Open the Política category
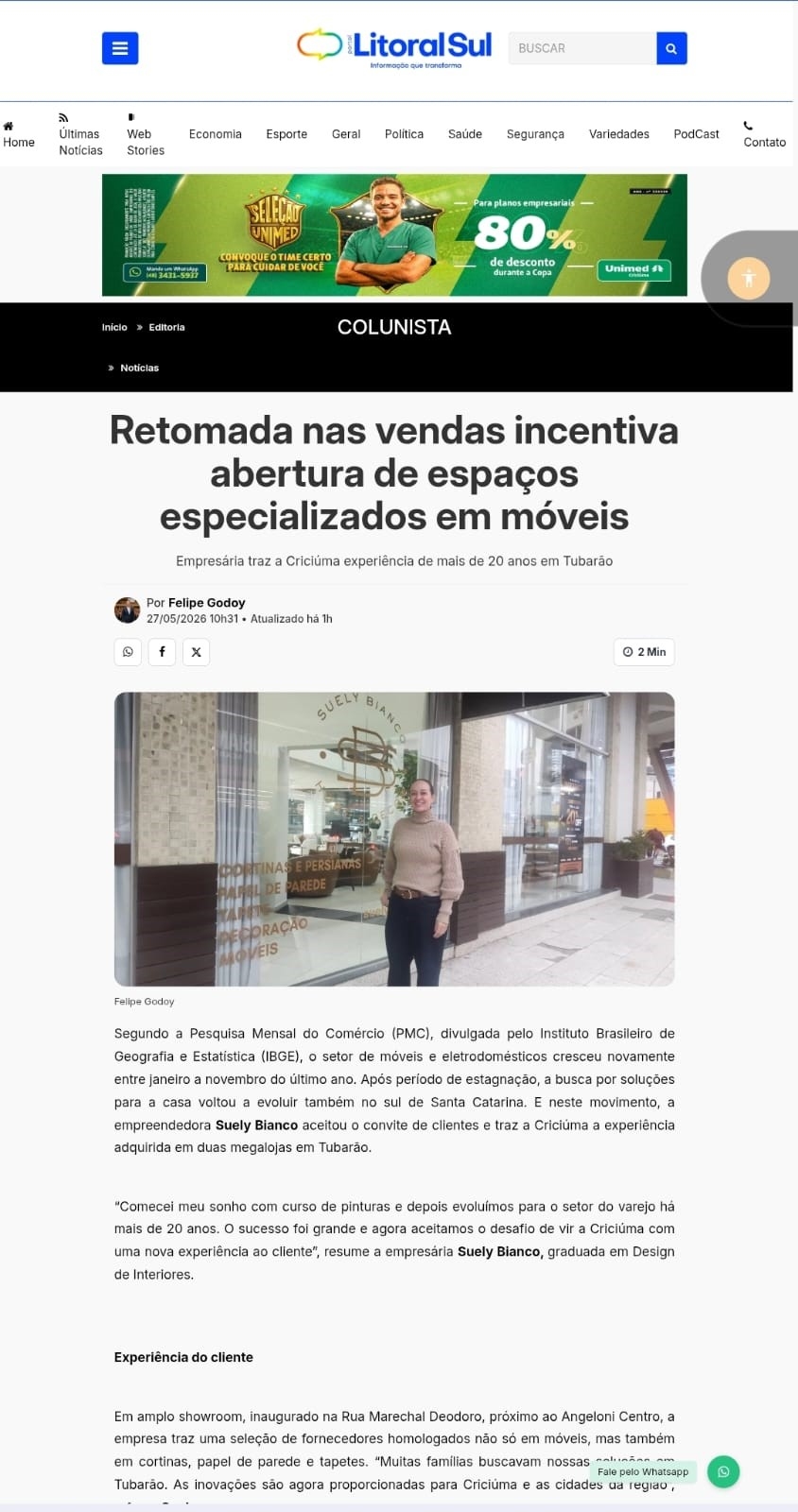This screenshot has width=798, height=1512. pyautogui.click(x=404, y=134)
